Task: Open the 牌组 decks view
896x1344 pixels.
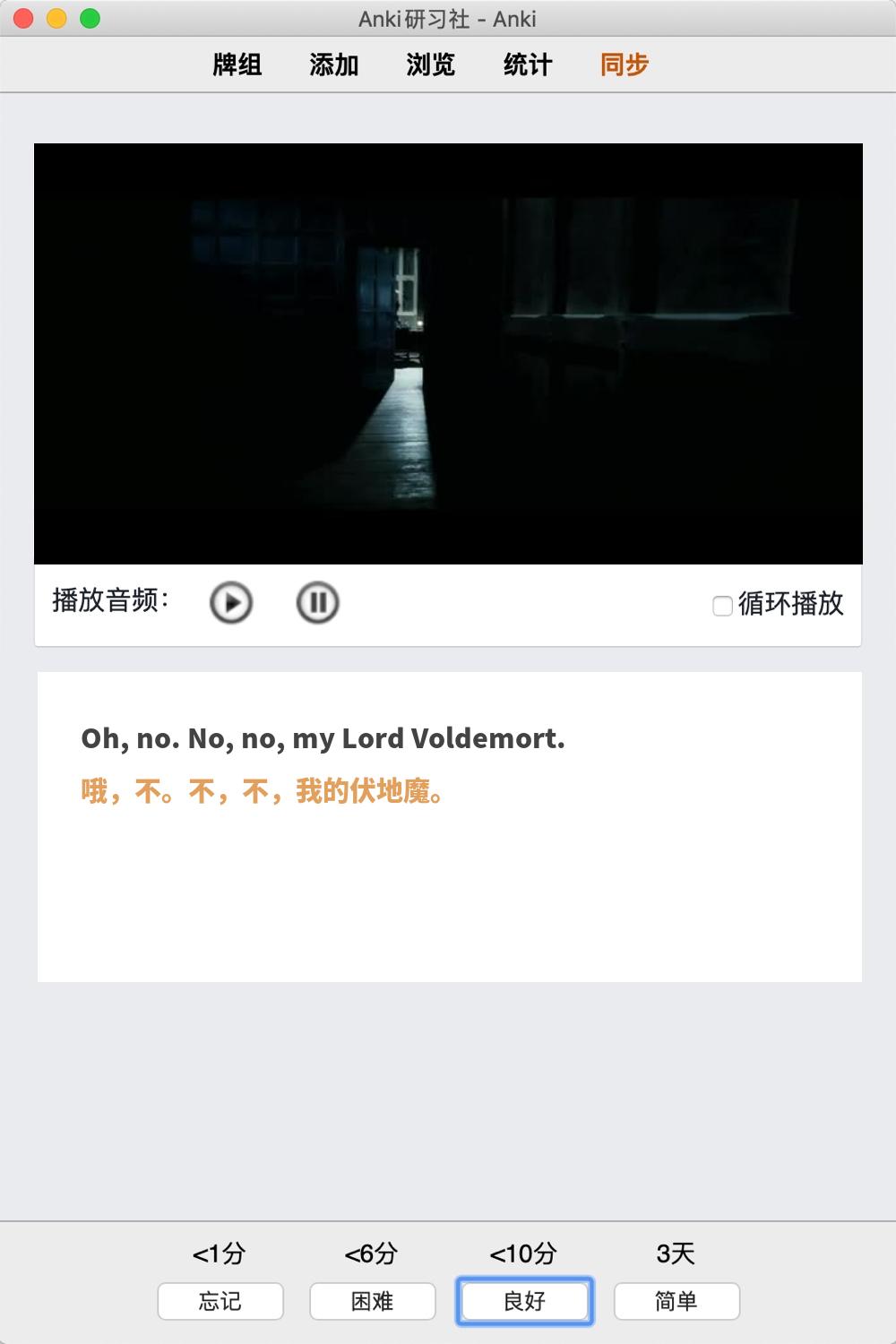Action: [237, 65]
